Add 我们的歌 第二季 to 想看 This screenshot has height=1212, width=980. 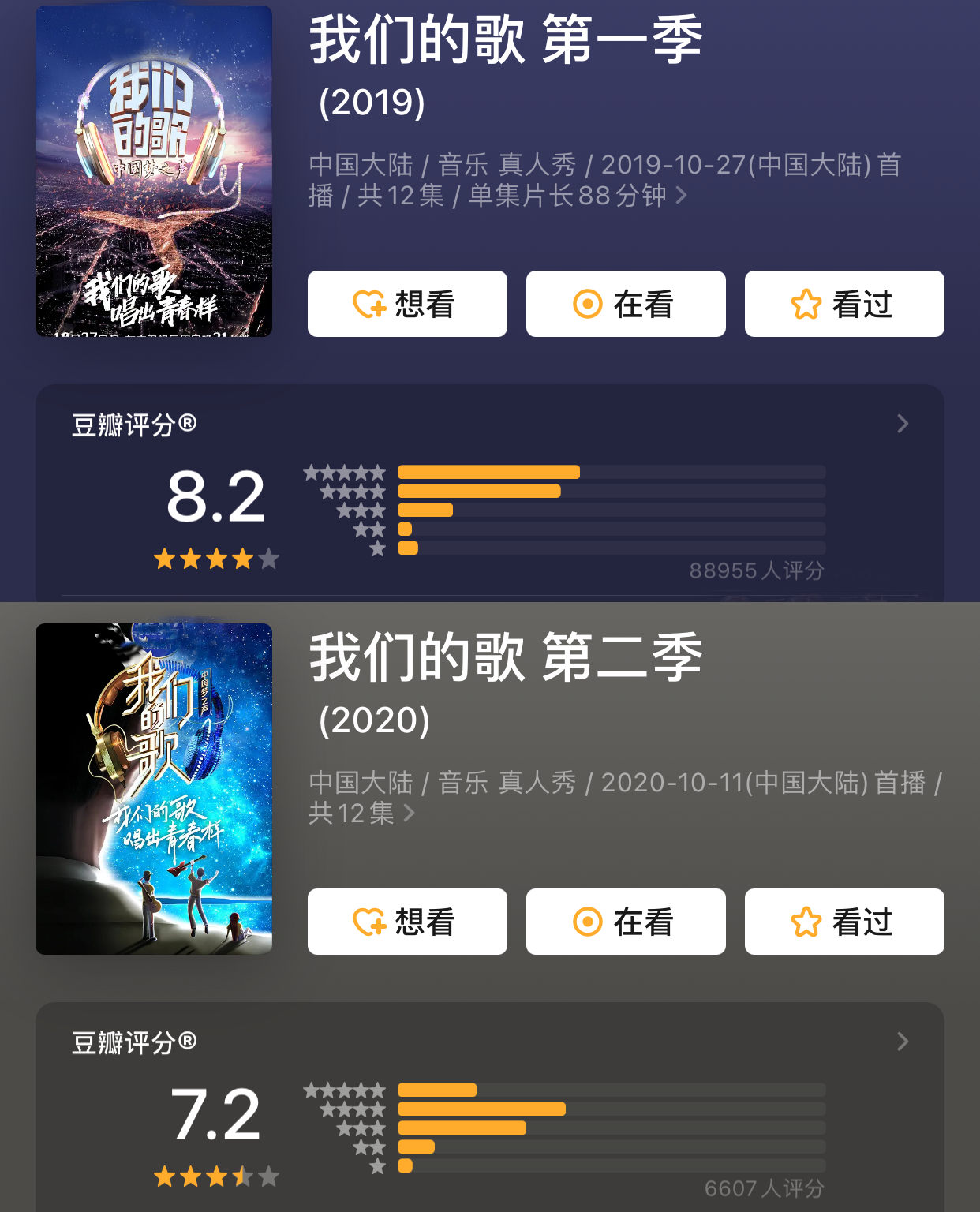tap(407, 922)
